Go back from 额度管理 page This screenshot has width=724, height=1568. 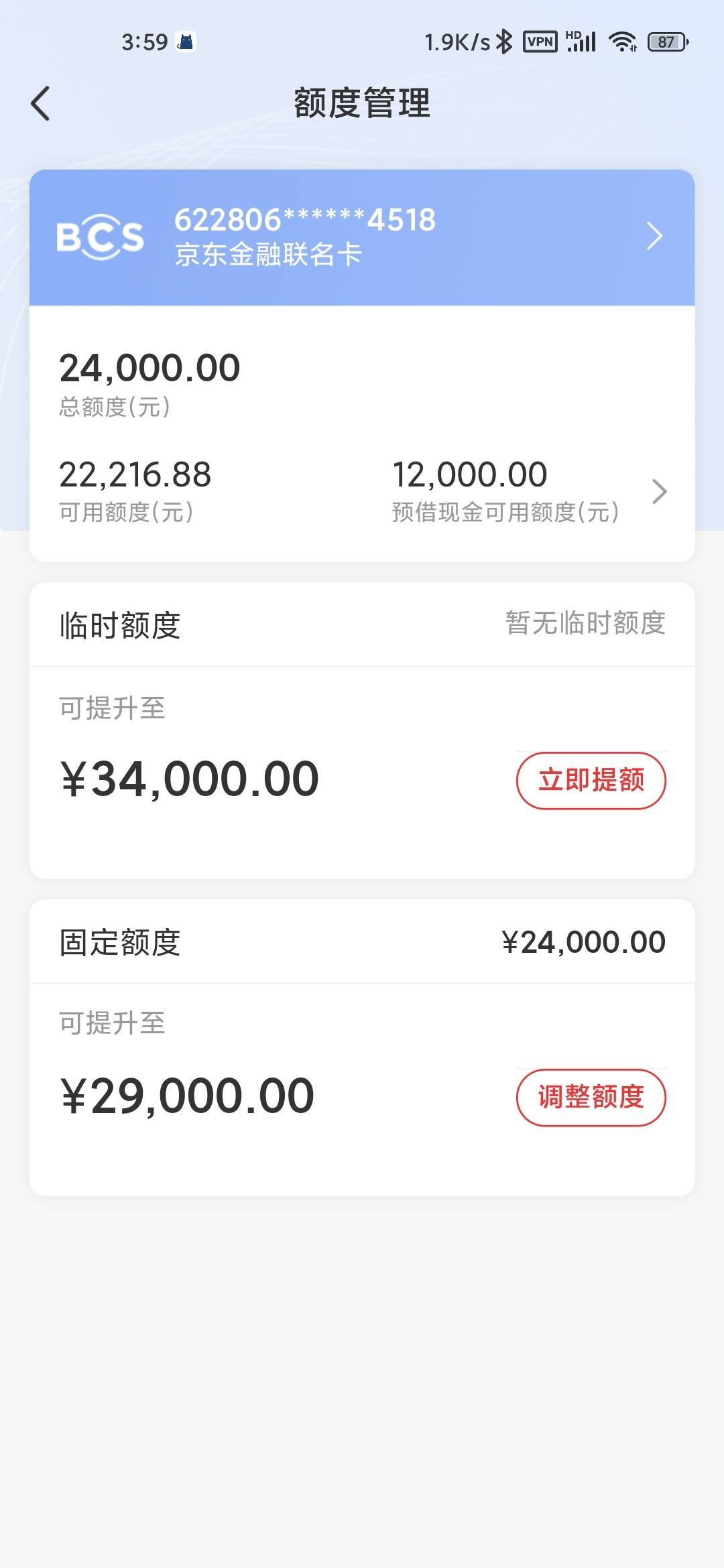click(40, 104)
